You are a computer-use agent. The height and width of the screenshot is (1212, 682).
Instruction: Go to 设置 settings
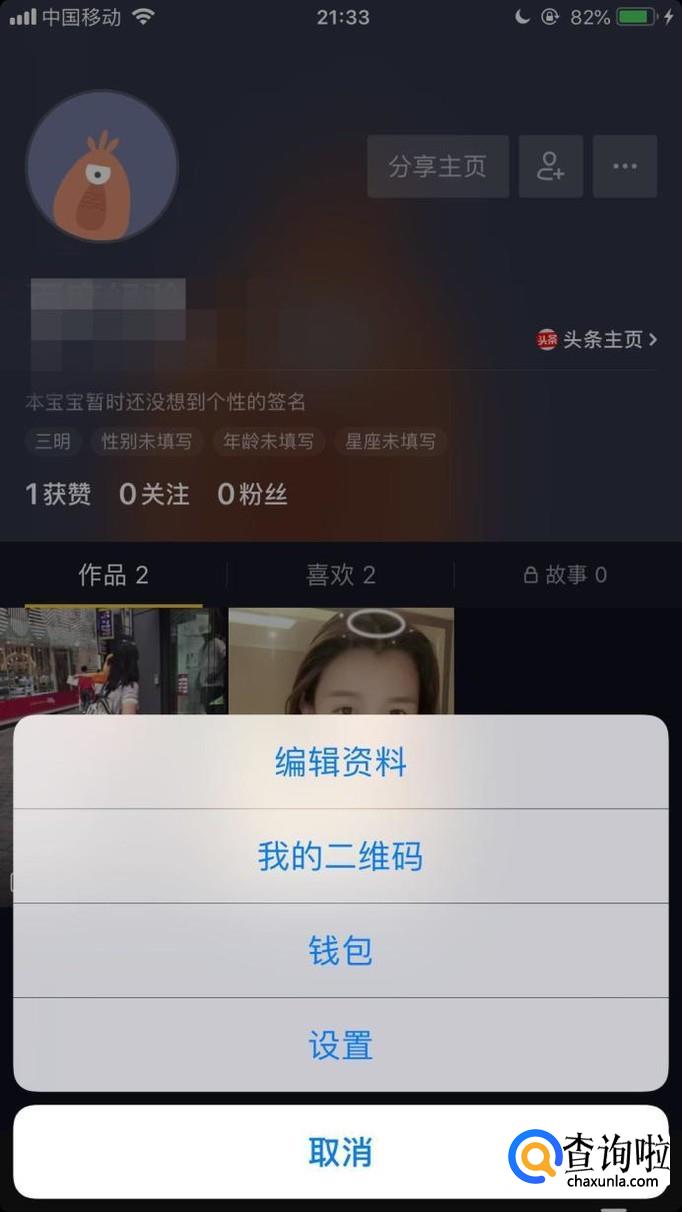pos(340,1045)
